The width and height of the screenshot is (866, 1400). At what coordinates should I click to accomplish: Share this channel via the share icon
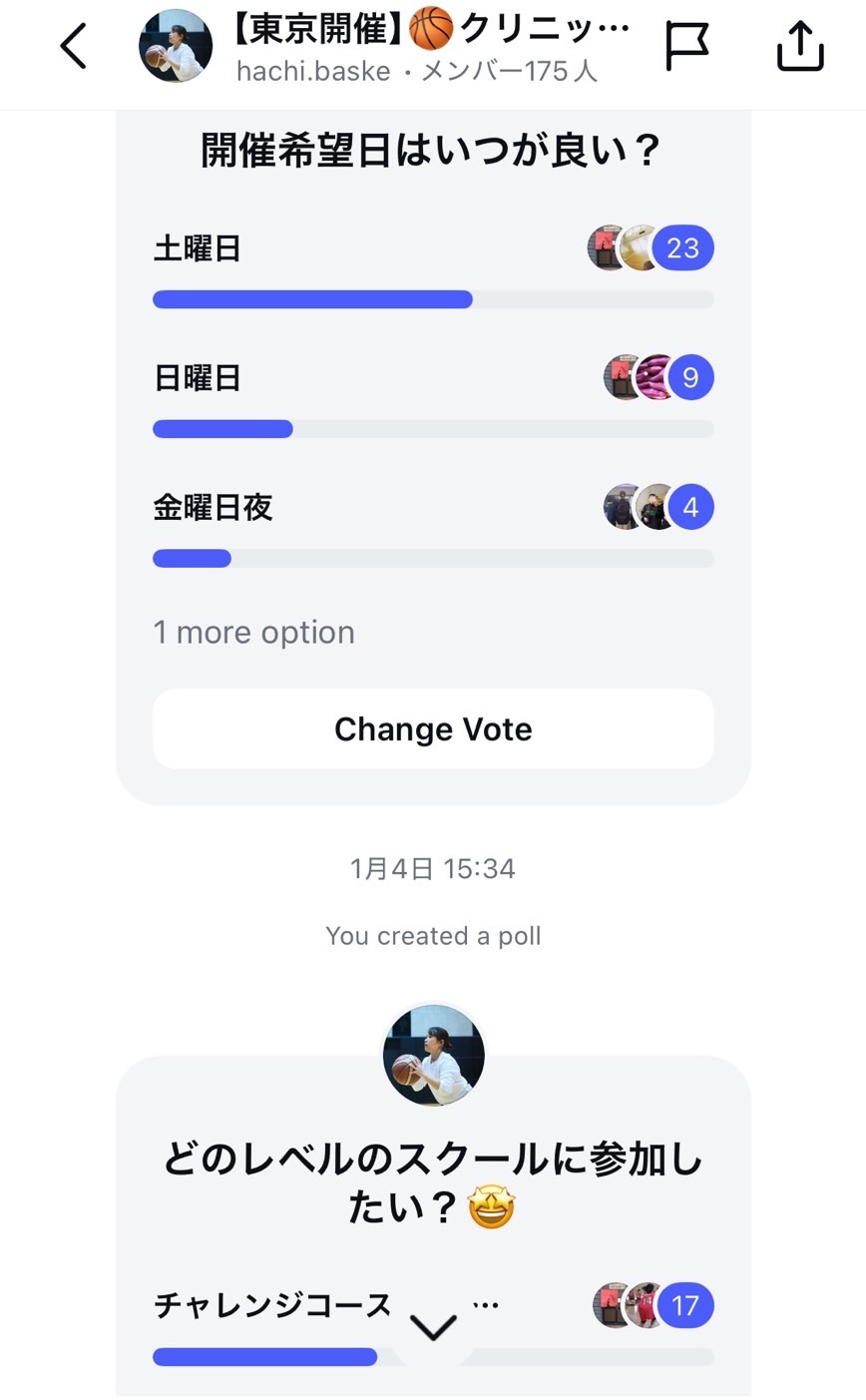pos(800,46)
